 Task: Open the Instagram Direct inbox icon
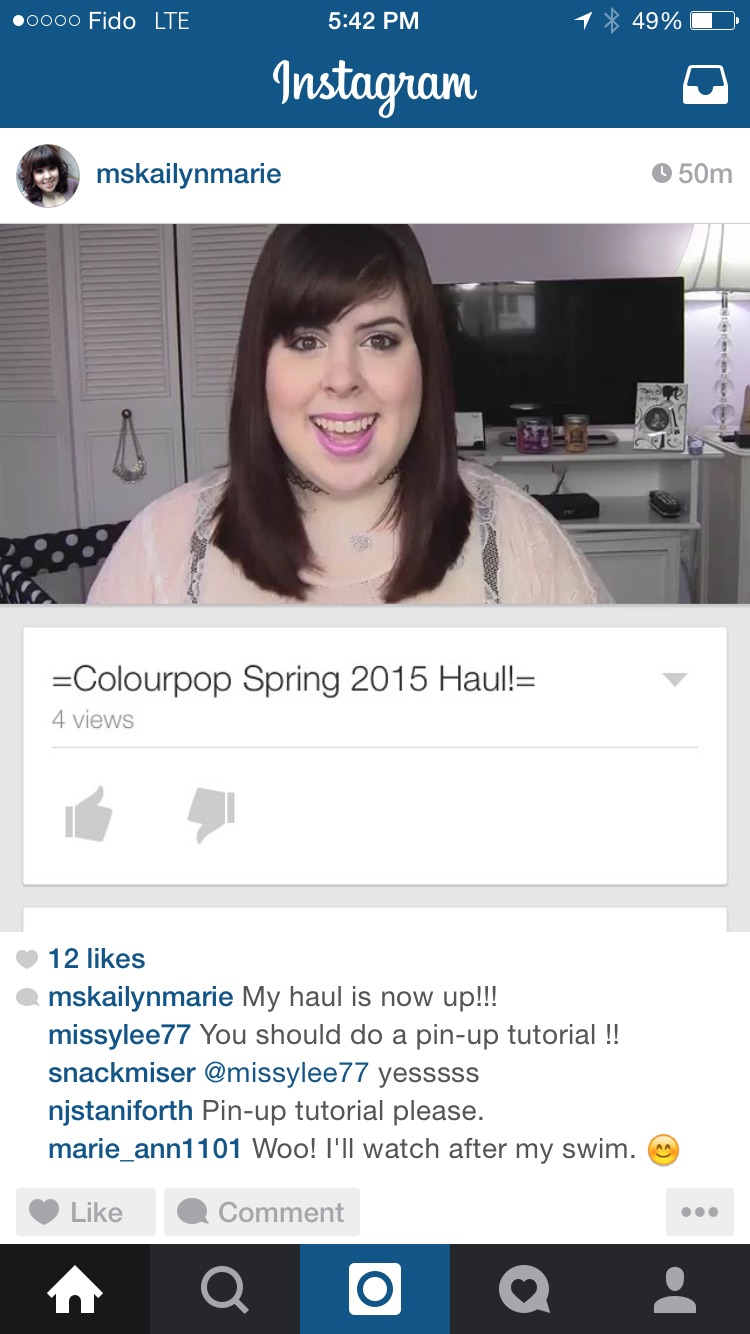pyautogui.click(x=705, y=85)
